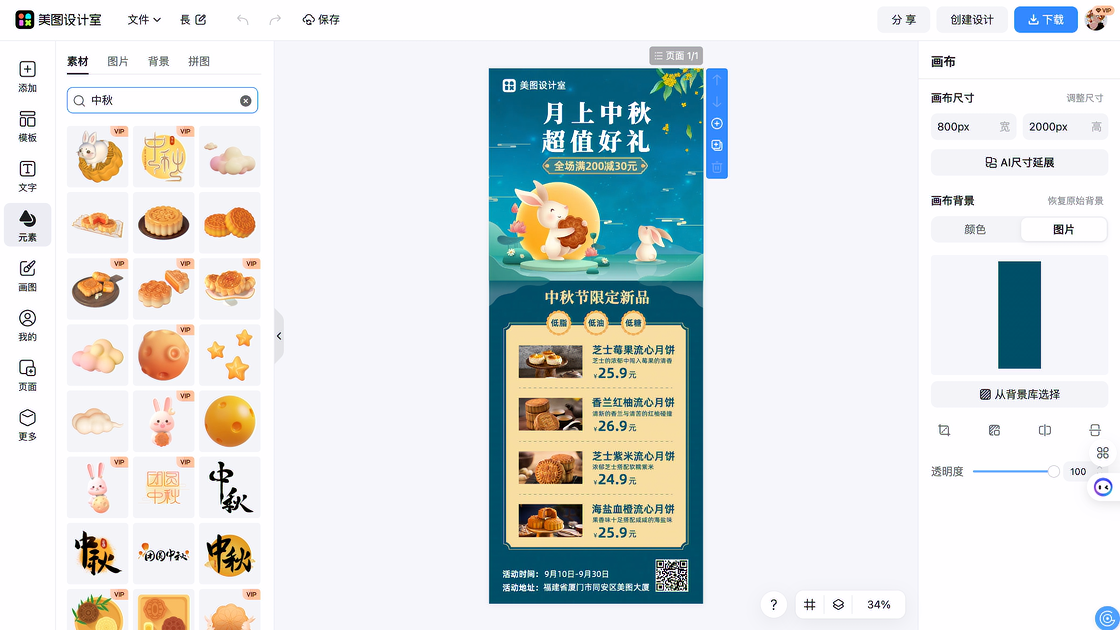Open the 文字 tool in sidebar

tap(27, 177)
